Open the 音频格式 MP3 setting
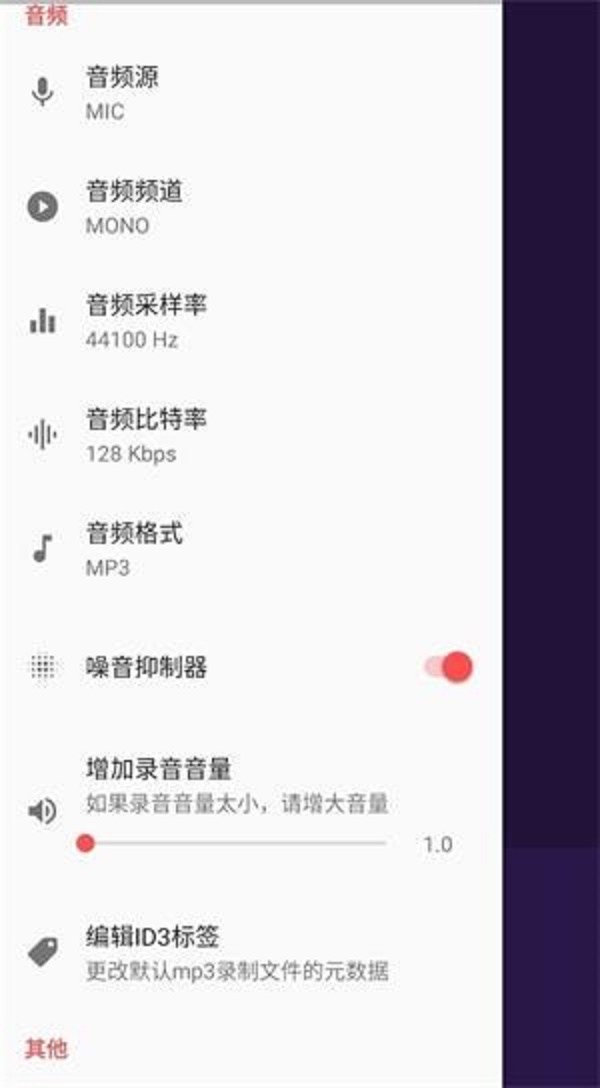Image resolution: width=600 pixels, height=1088 pixels. click(x=250, y=550)
